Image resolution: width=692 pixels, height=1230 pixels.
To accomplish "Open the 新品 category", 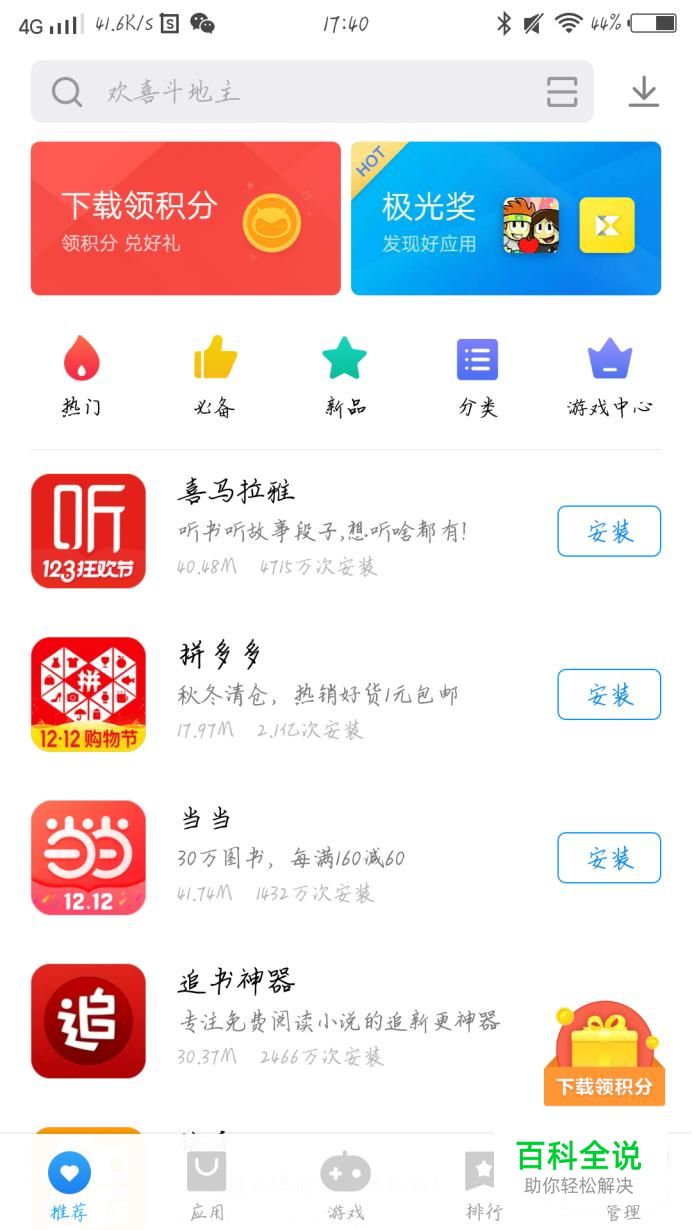I will click(x=345, y=376).
